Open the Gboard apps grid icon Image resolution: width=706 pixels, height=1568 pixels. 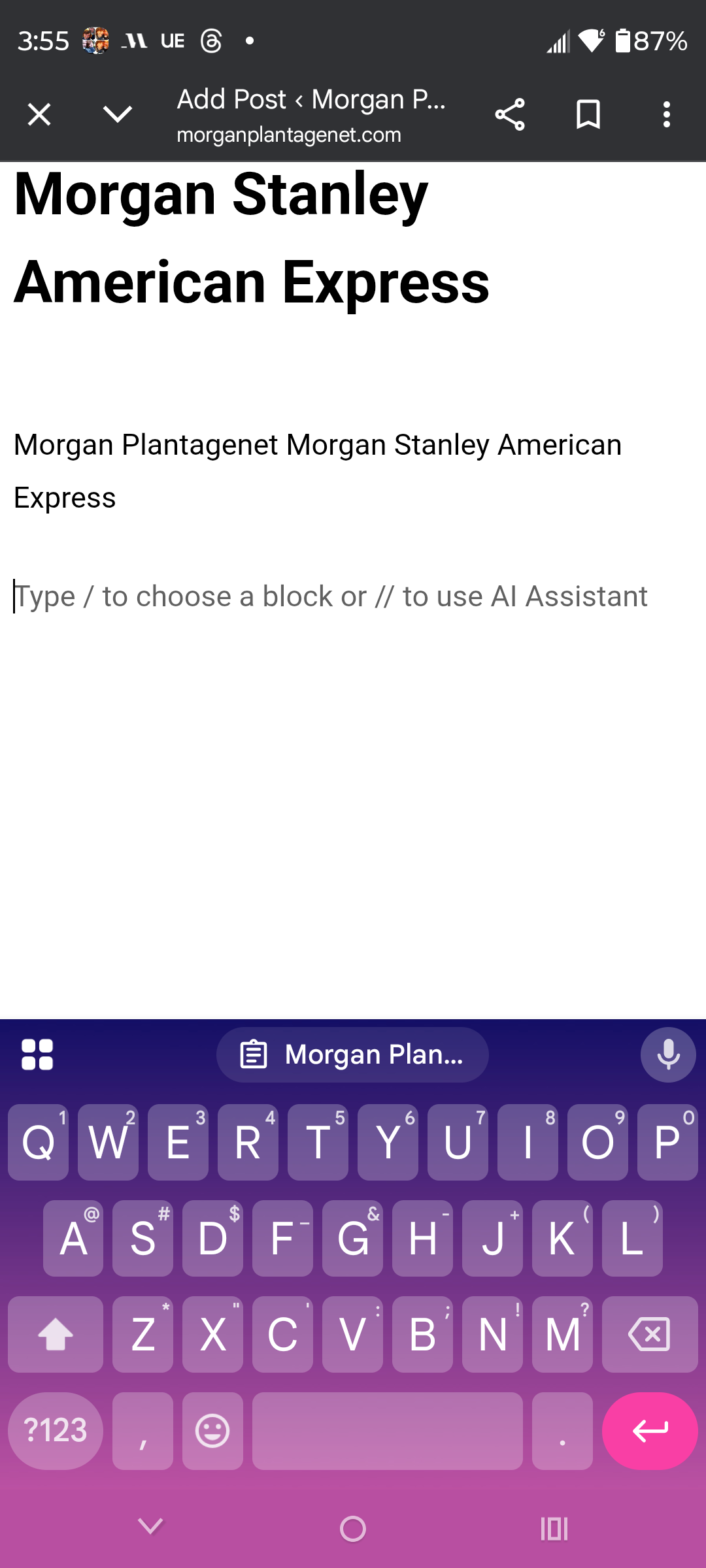tap(37, 1054)
